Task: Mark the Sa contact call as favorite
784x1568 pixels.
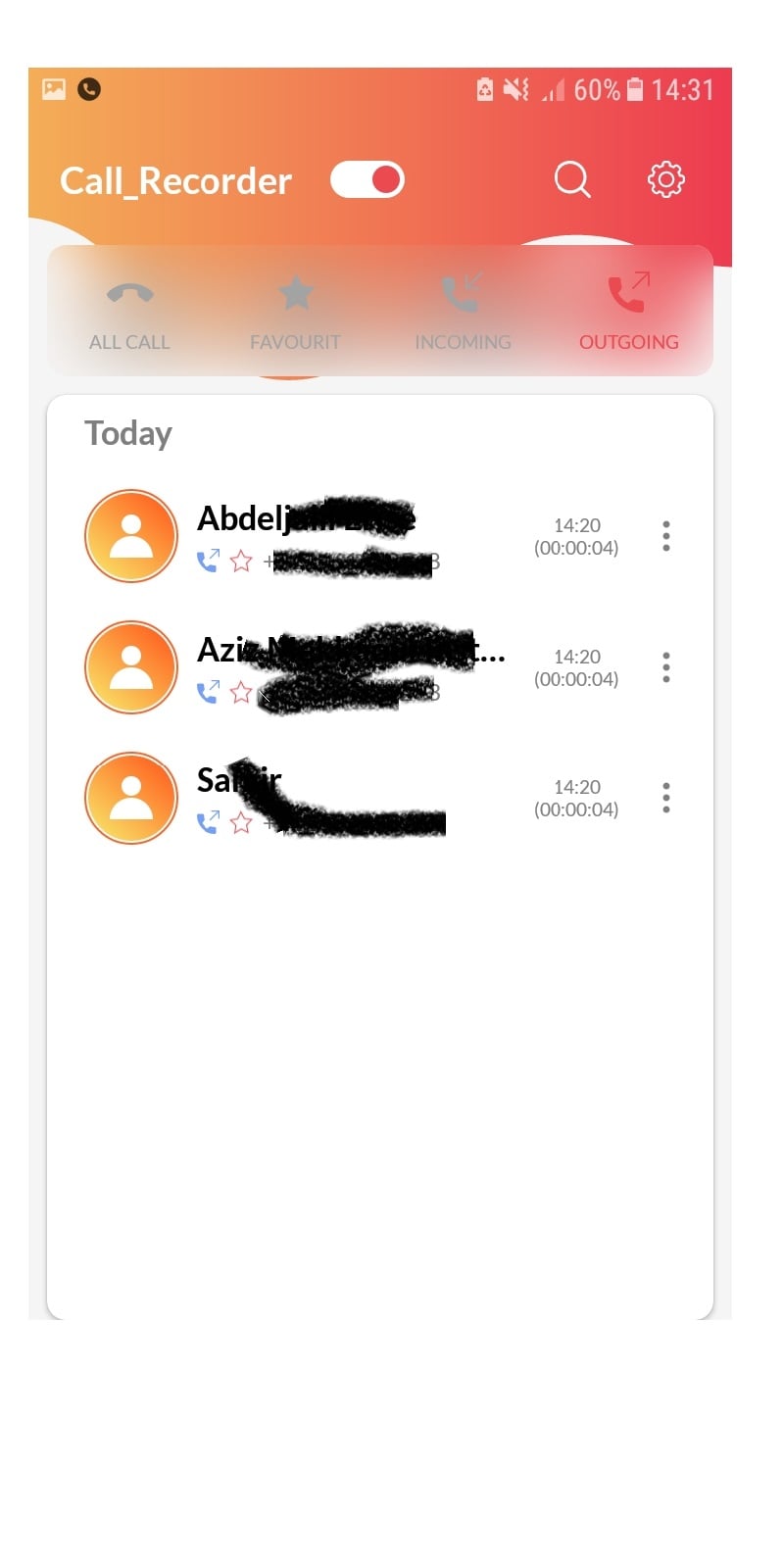Action: tap(241, 823)
